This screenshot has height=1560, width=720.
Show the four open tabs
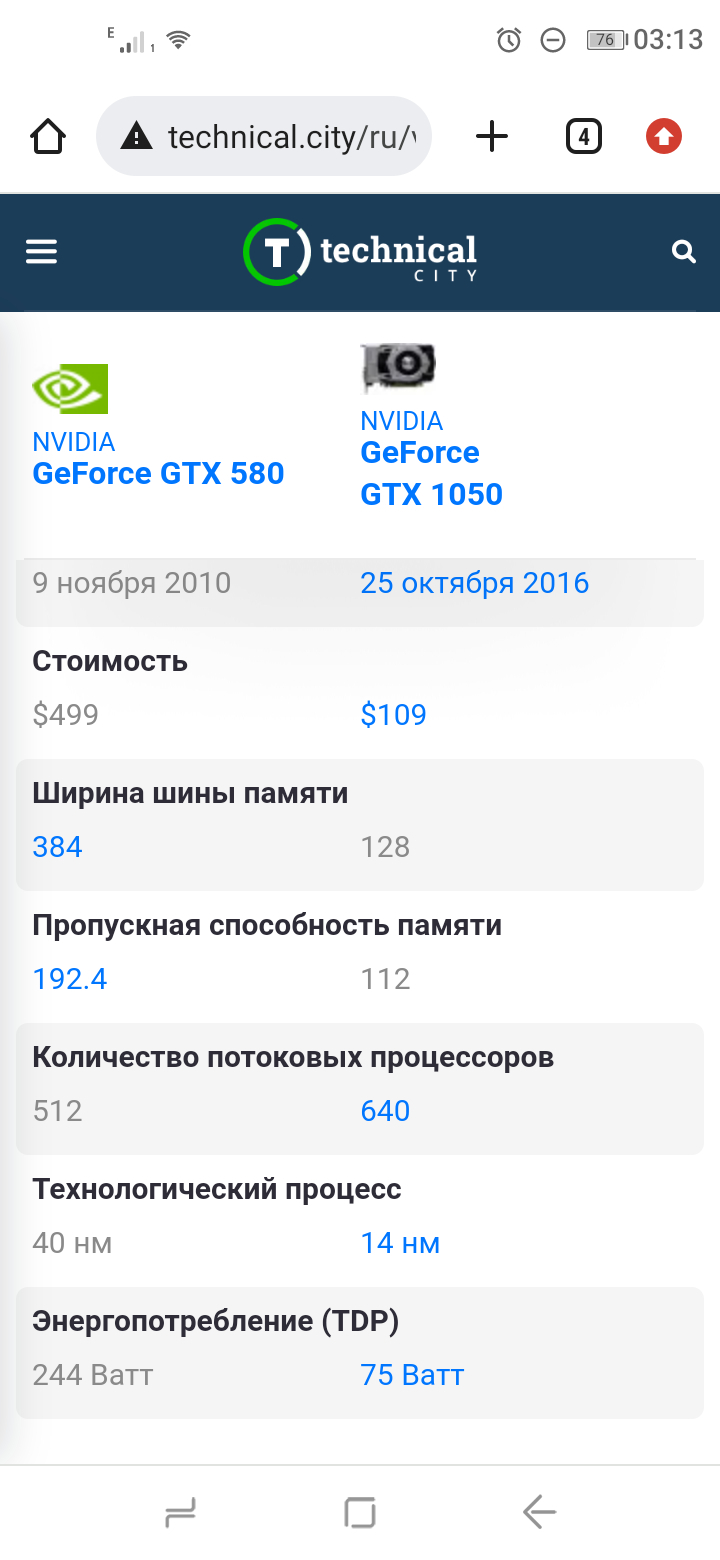pyautogui.click(x=583, y=136)
